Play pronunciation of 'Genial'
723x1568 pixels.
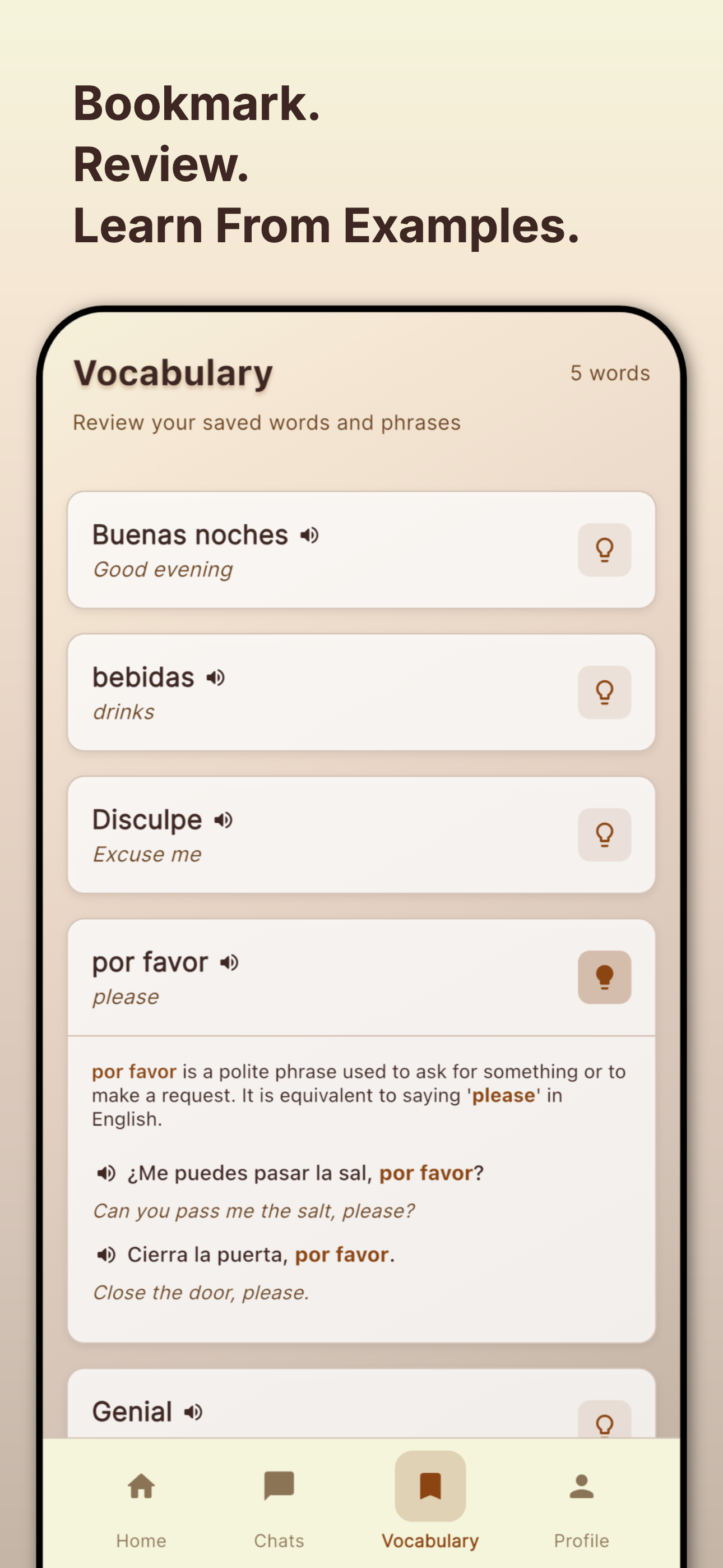tap(192, 1411)
